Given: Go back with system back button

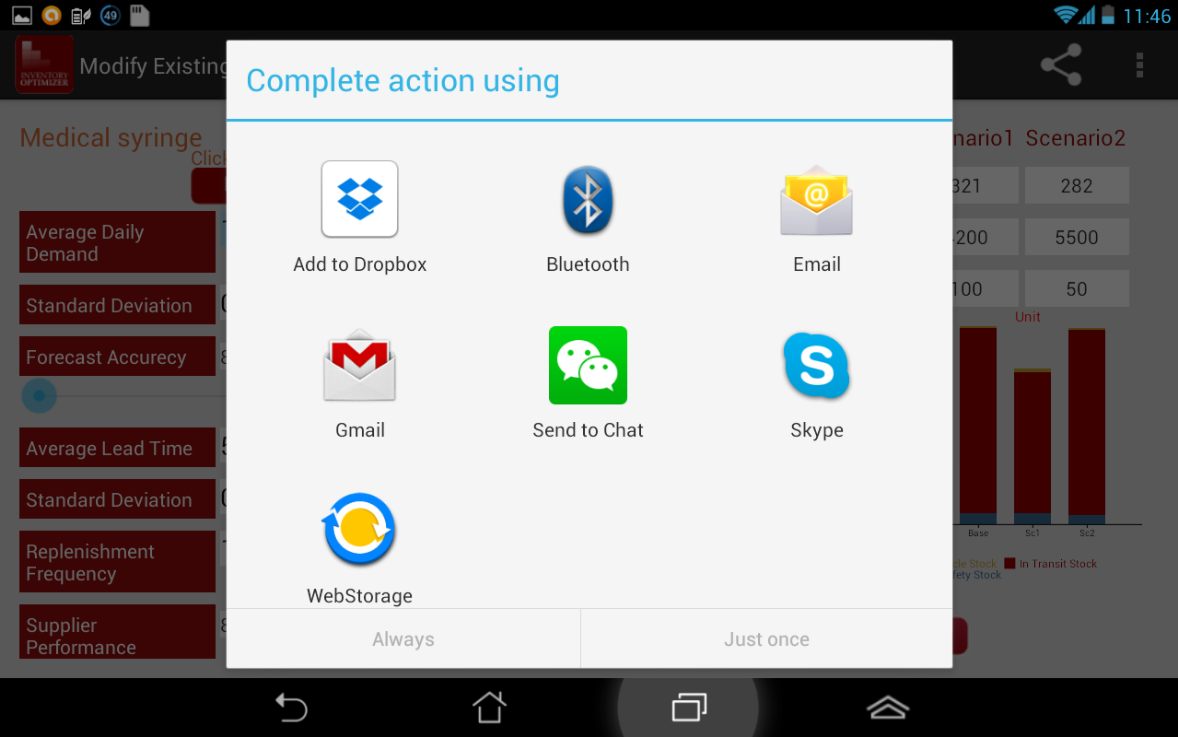Looking at the screenshot, I should 291,708.
